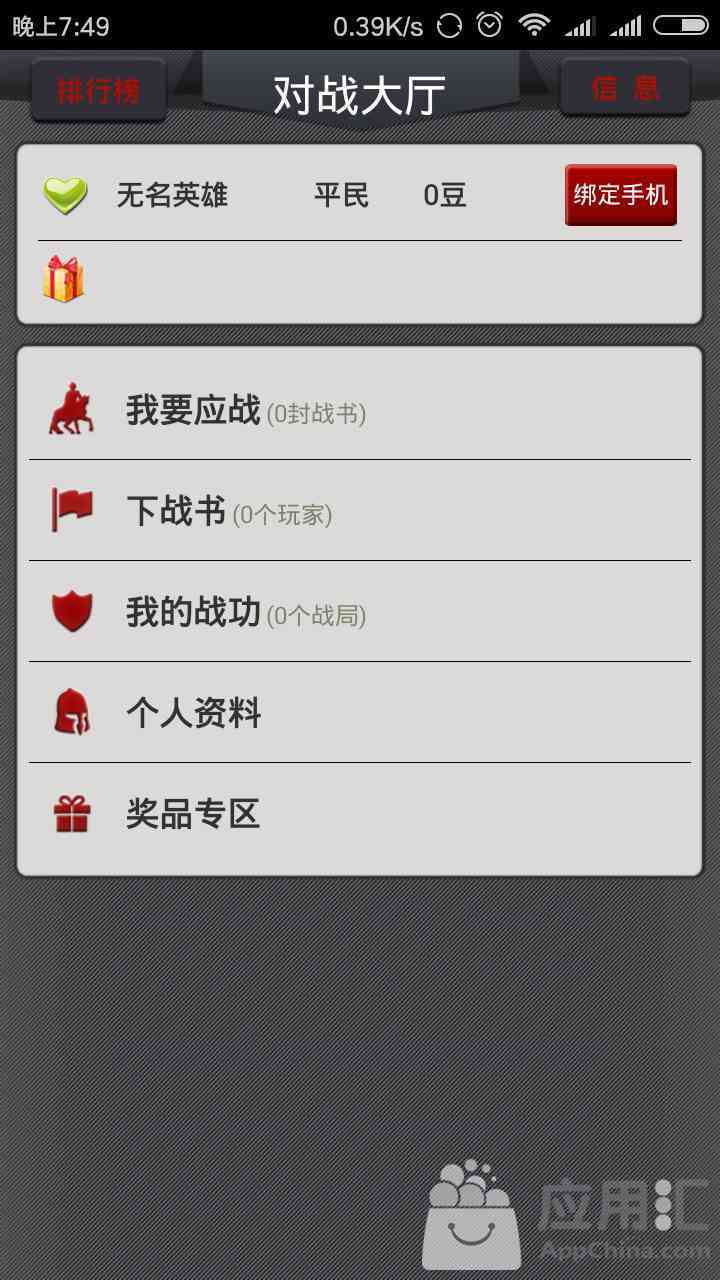Open 个人资料 profile page
Image resolution: width=720 pixels, height=1280 pixels.
tap(360, 713)
